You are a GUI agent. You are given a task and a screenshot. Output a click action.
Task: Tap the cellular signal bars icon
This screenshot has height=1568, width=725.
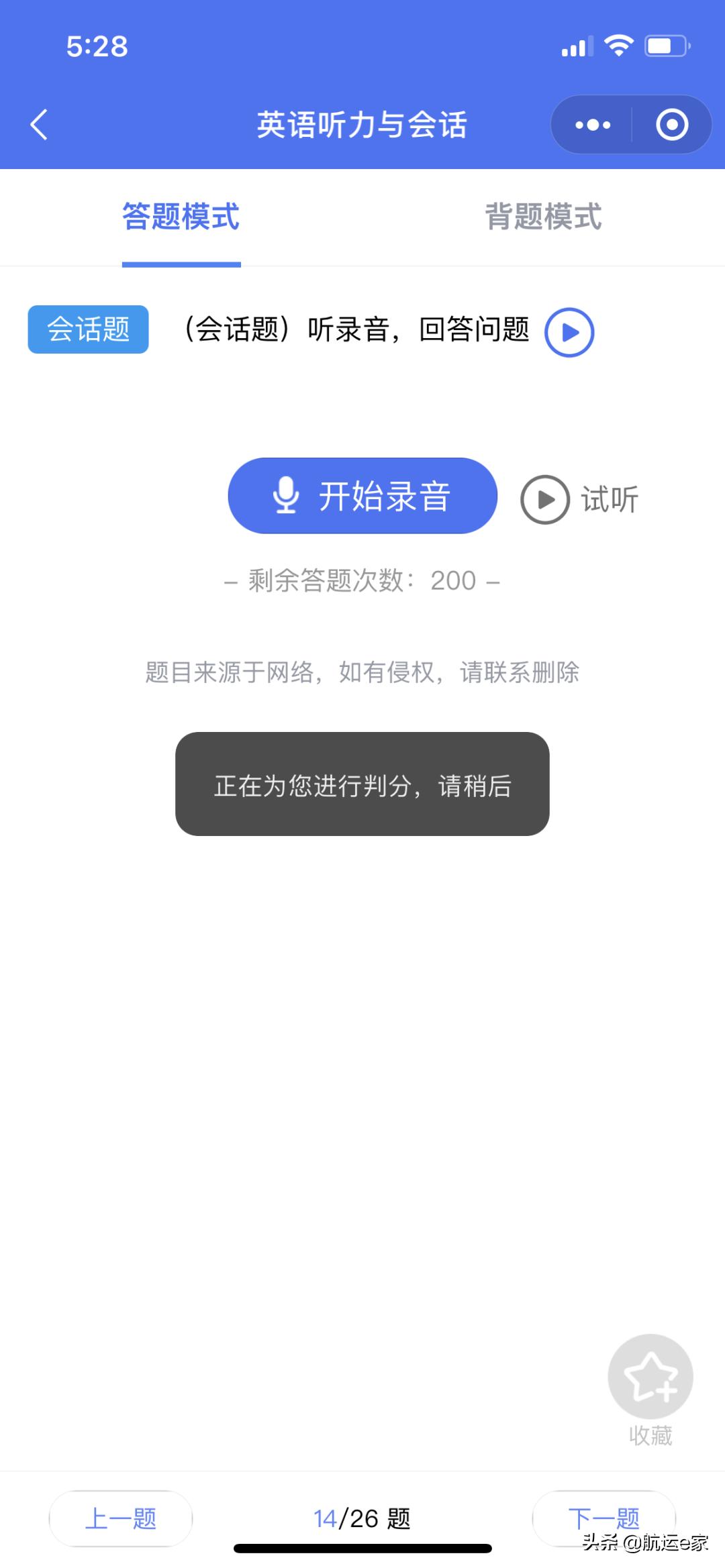tap(575, 46)
